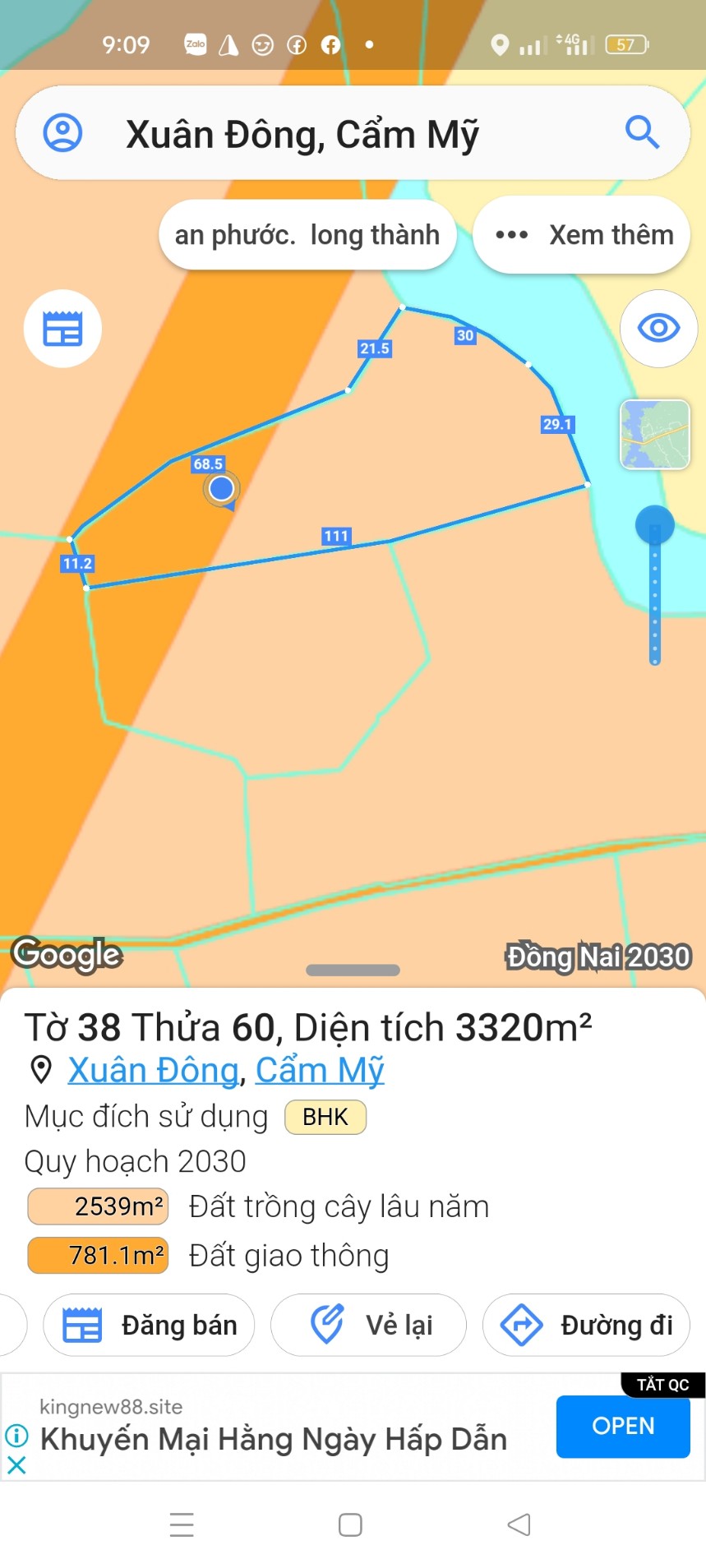Screen dimensions: 706x1568
Task: Open the Xem thêm chip
Action: click(582, 235)
